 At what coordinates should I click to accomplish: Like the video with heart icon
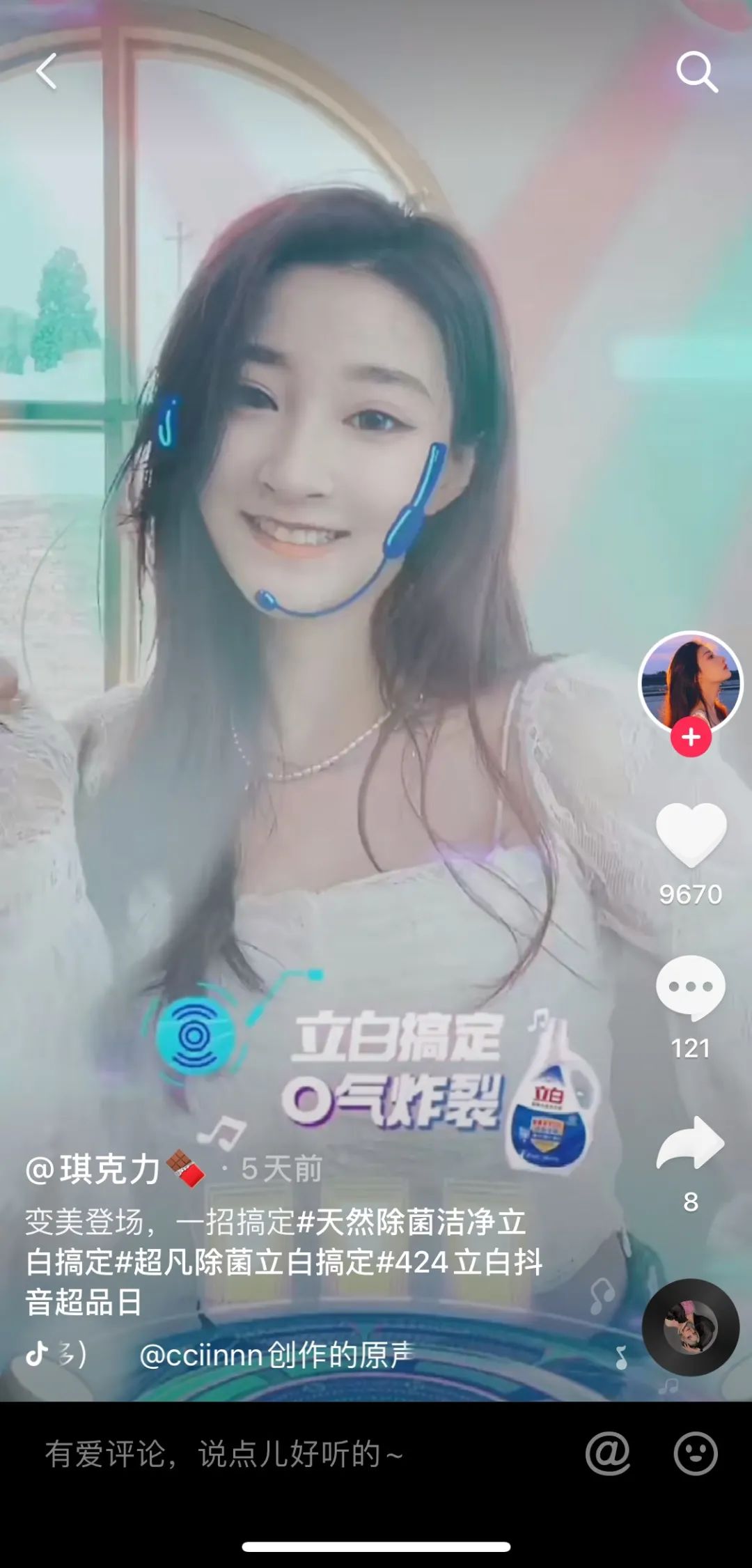[x=691, y=834]
